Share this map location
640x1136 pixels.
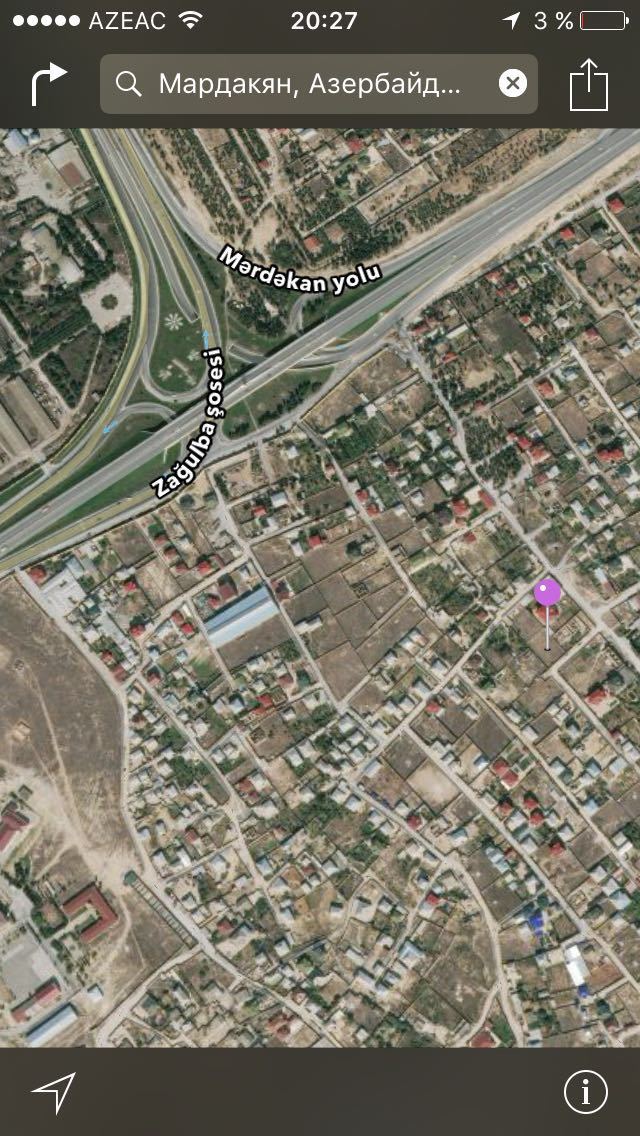(589, 84)
